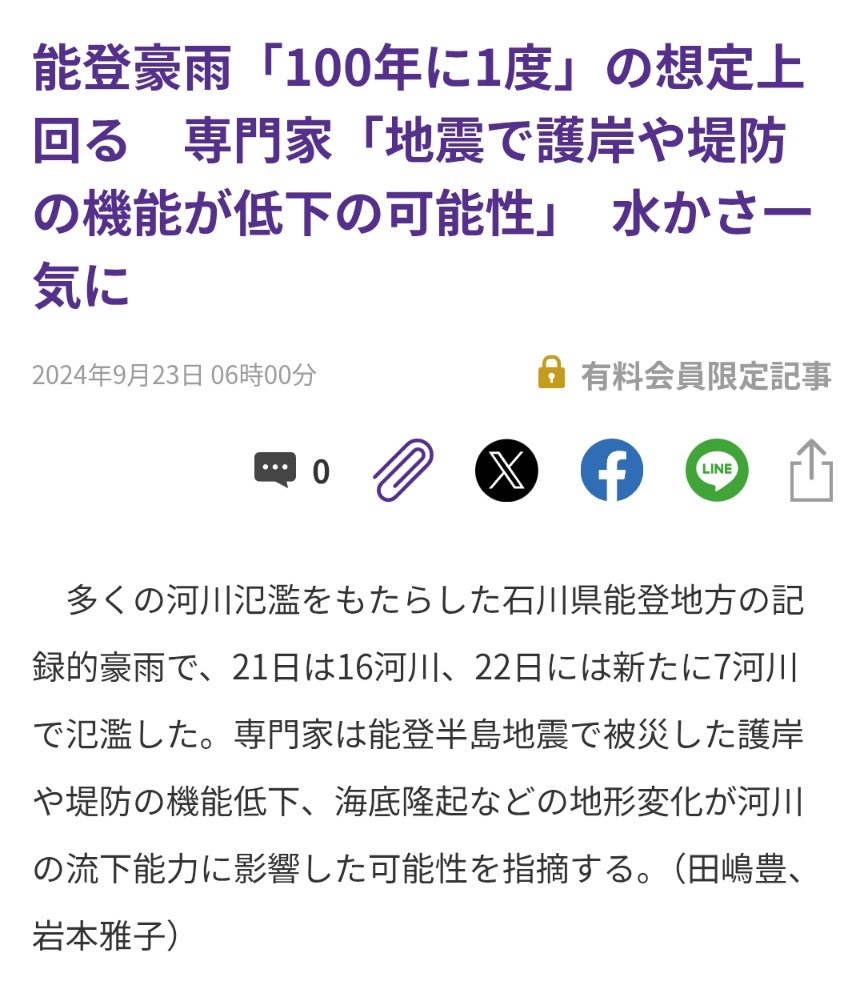
Task: Clip this article with the paperclip icon
Action: coord(403,470)
